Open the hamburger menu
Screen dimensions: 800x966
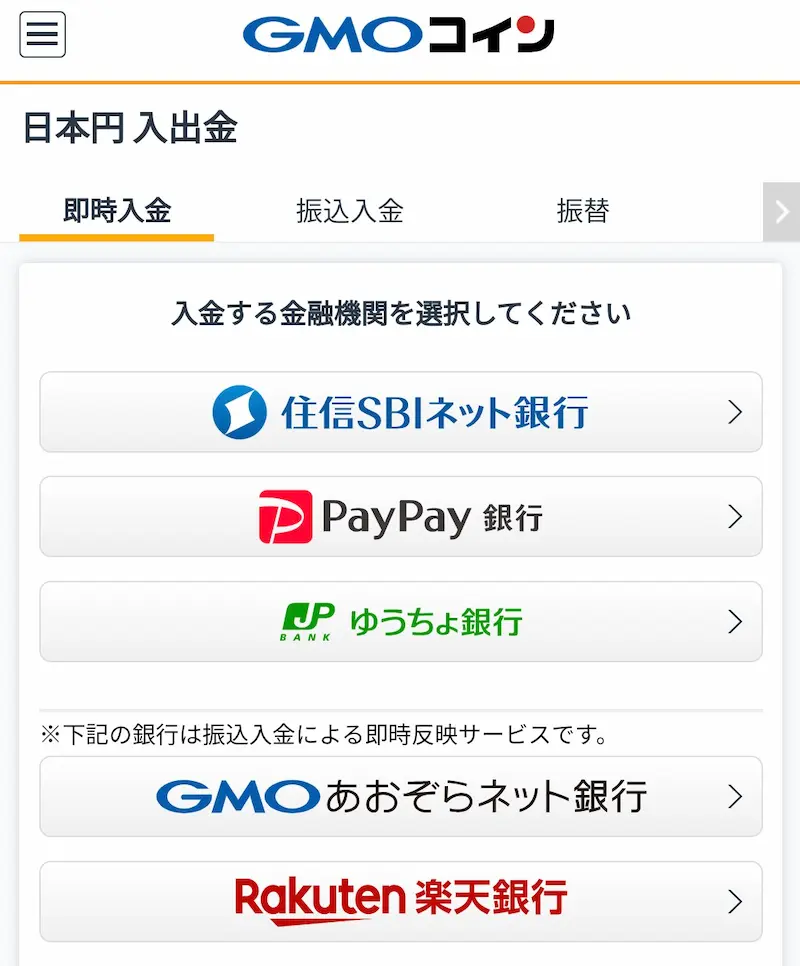point(42,35)
